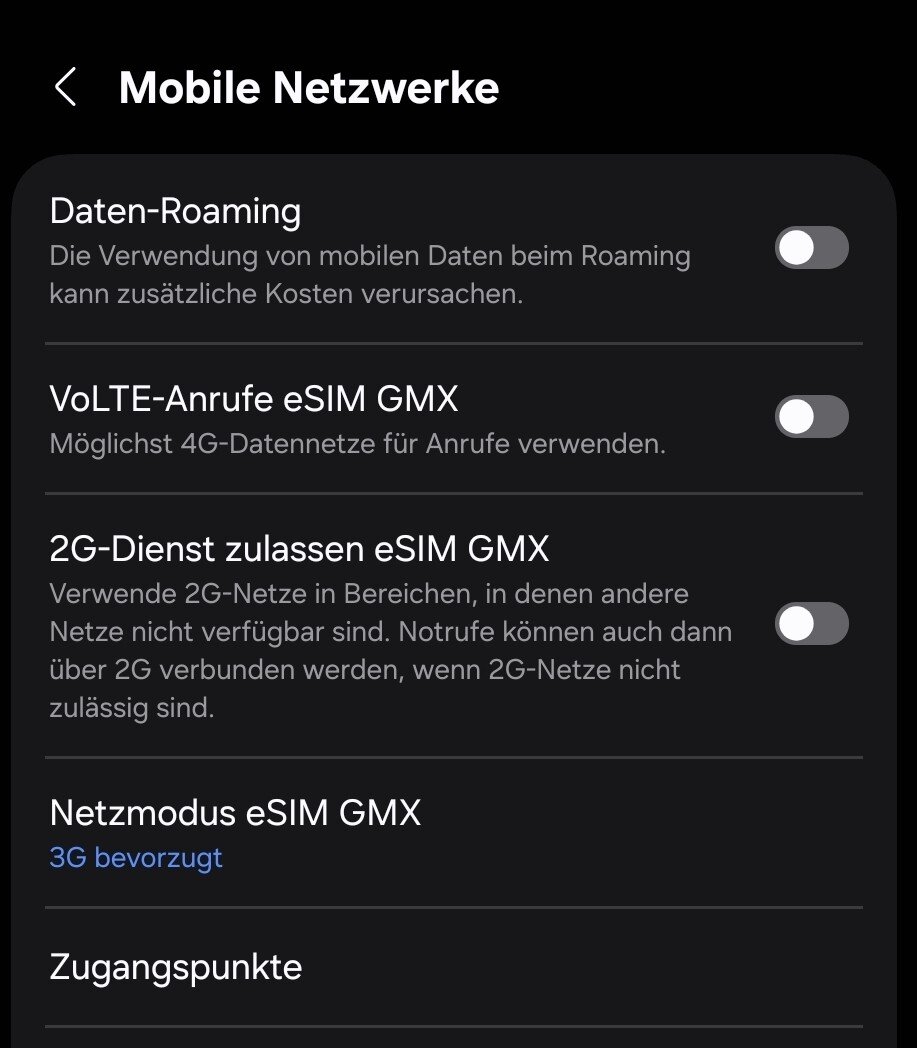Open the Zugangspunkte row
Screen dimensions: 917x1048
tap(176, 967)
